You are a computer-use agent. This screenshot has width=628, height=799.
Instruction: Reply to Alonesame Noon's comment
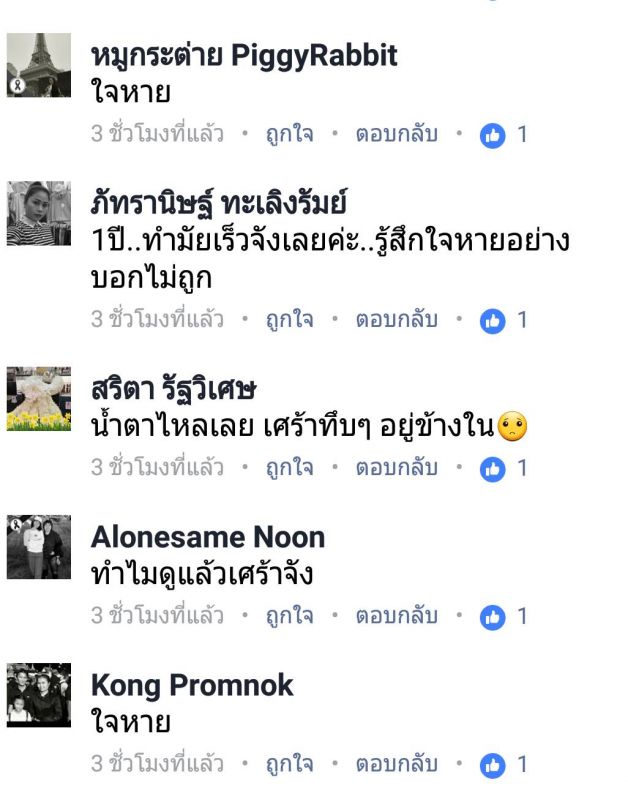point(397,616)
